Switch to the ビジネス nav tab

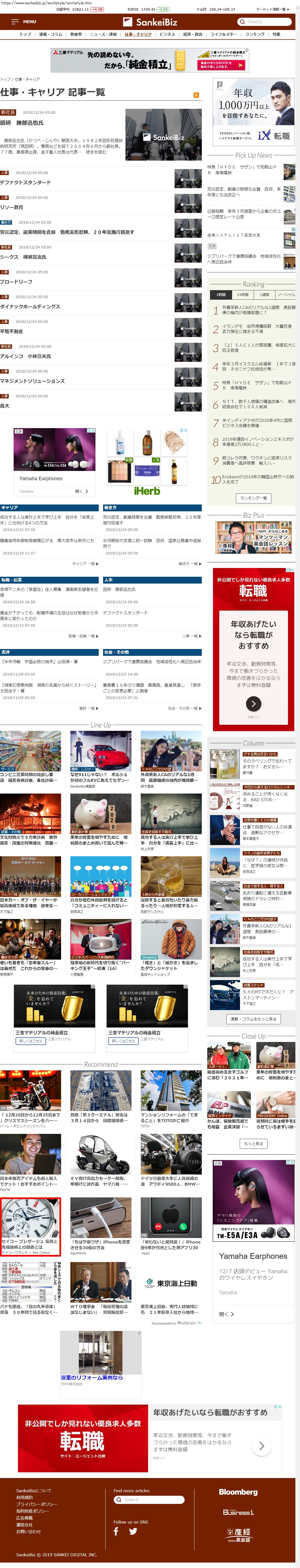coord(167,34)
